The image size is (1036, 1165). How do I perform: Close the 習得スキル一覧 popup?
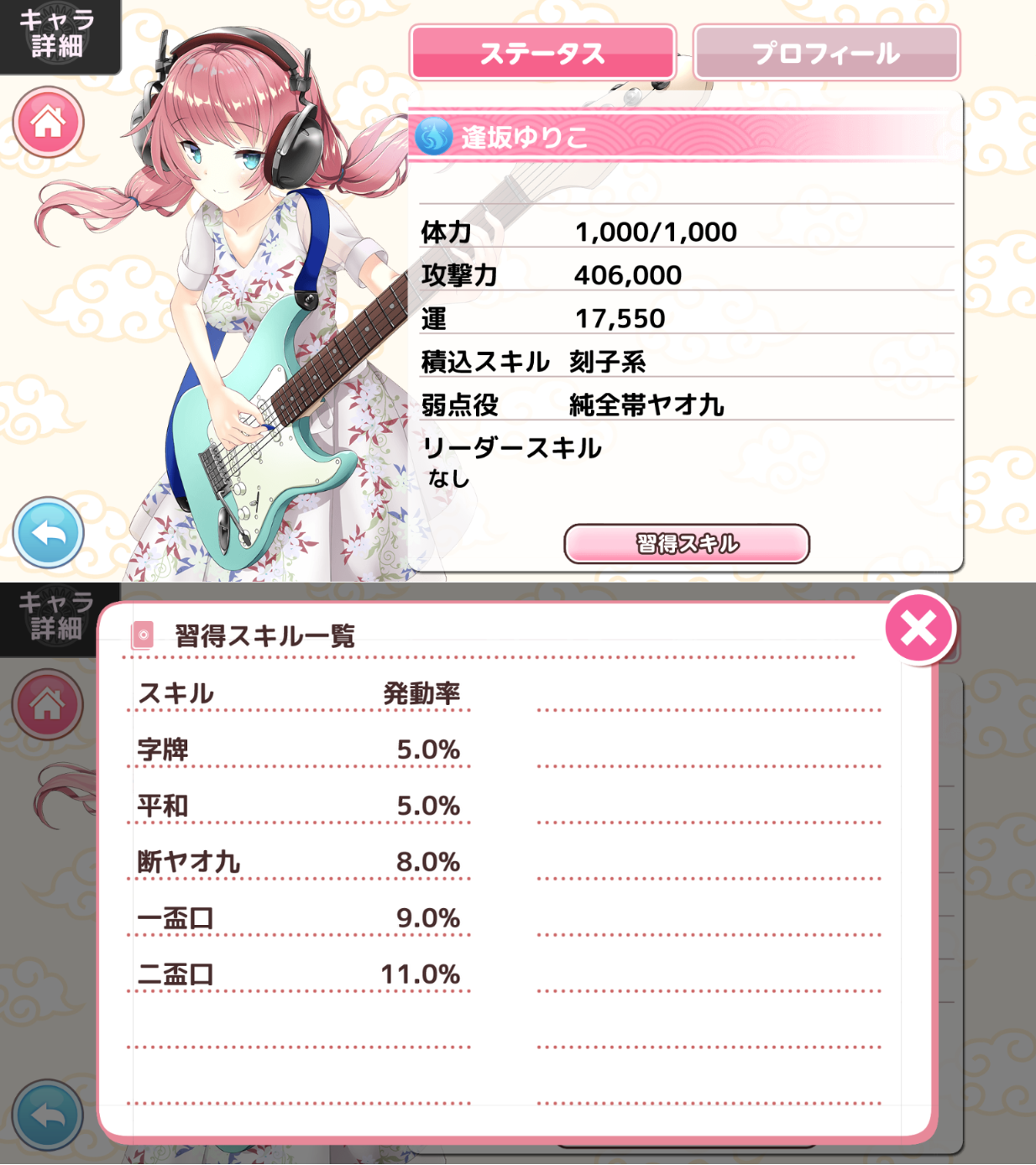coord(918,628)
